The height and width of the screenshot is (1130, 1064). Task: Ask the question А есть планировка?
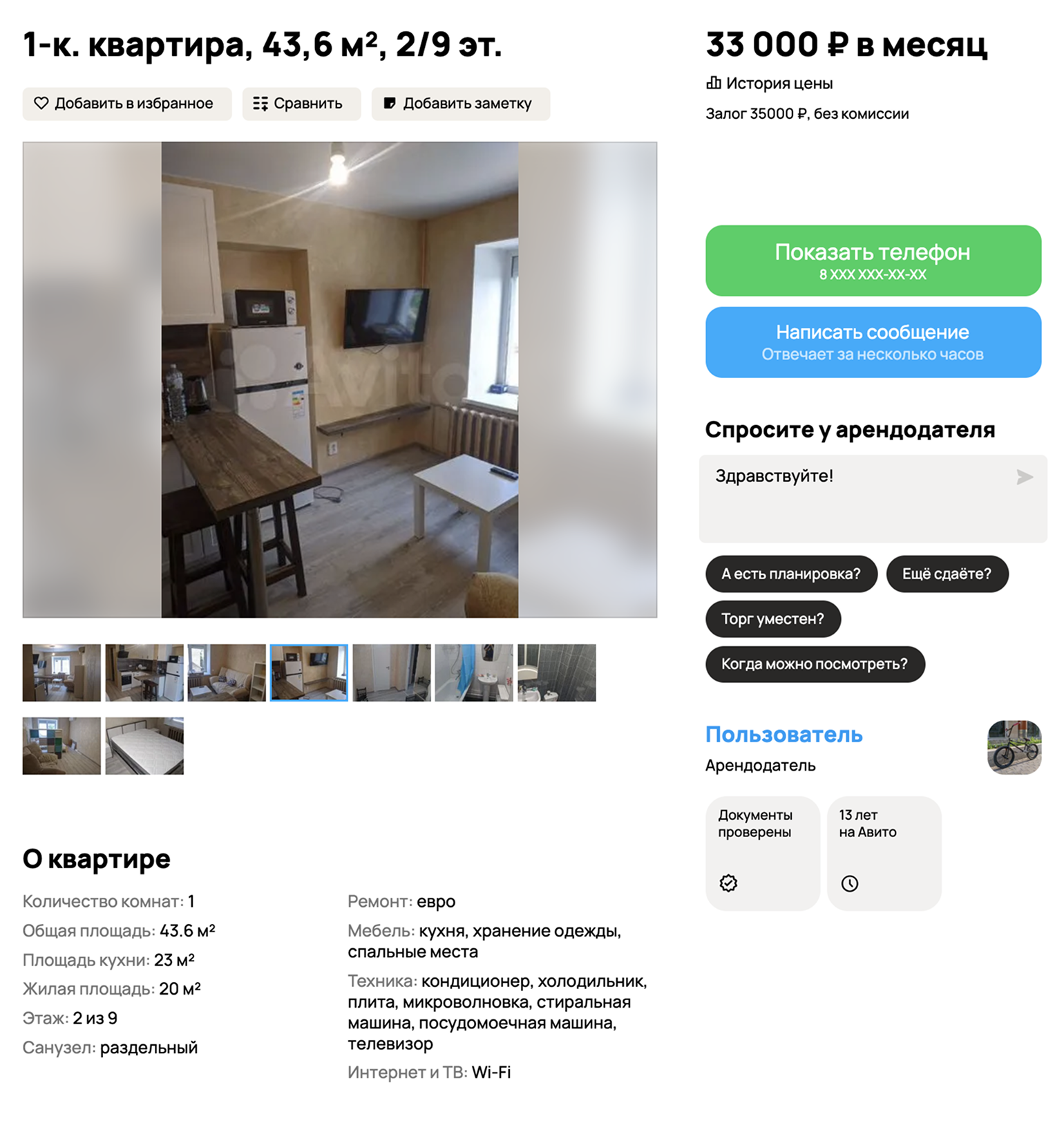(790, 574)
